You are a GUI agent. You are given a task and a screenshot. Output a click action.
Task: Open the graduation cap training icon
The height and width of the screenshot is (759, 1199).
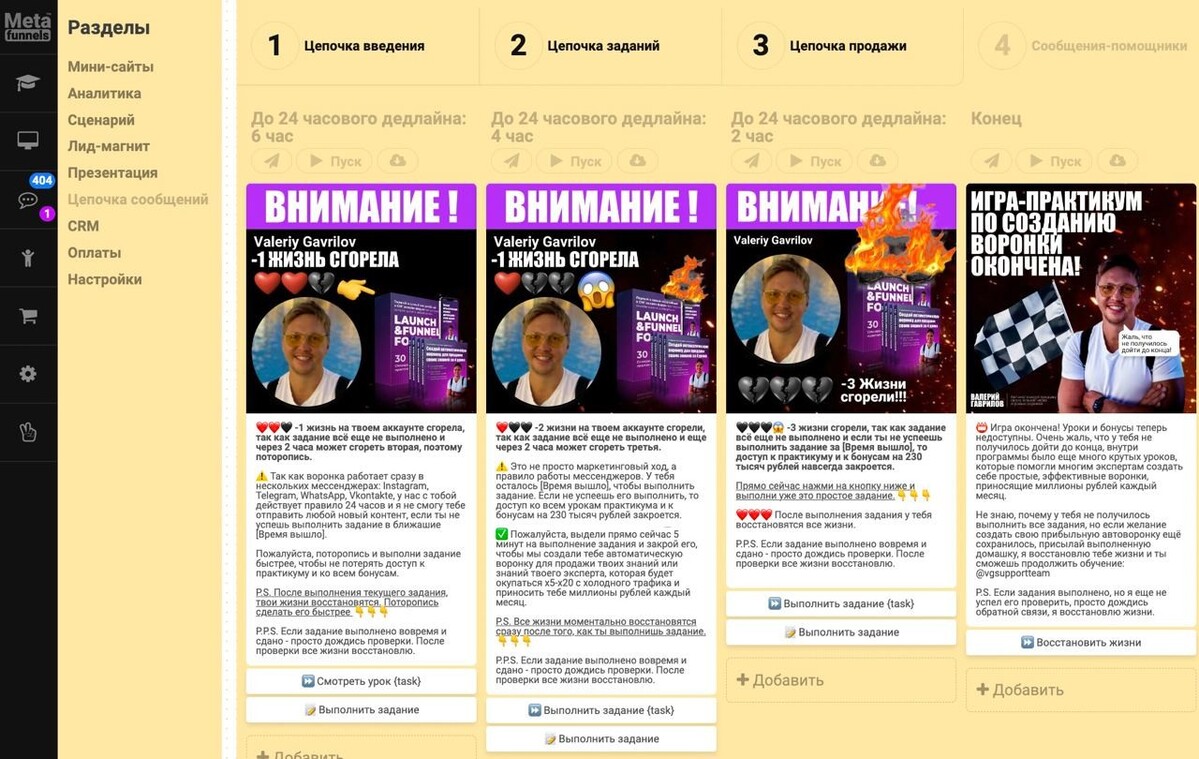(28, 83)
